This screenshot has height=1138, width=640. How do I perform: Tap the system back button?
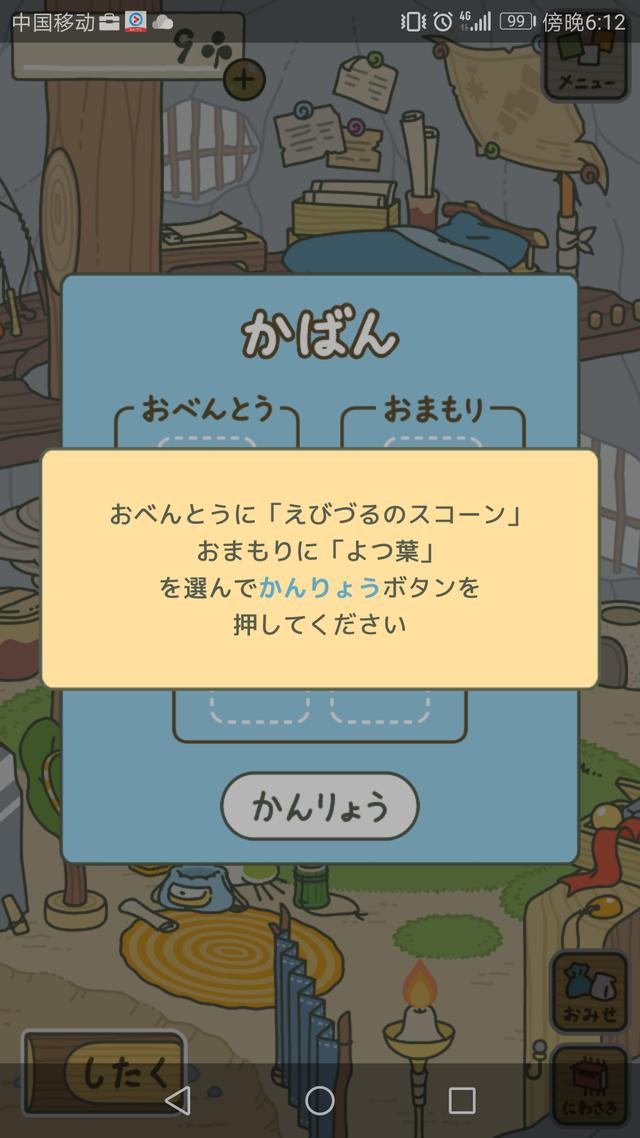[177, 1100]
